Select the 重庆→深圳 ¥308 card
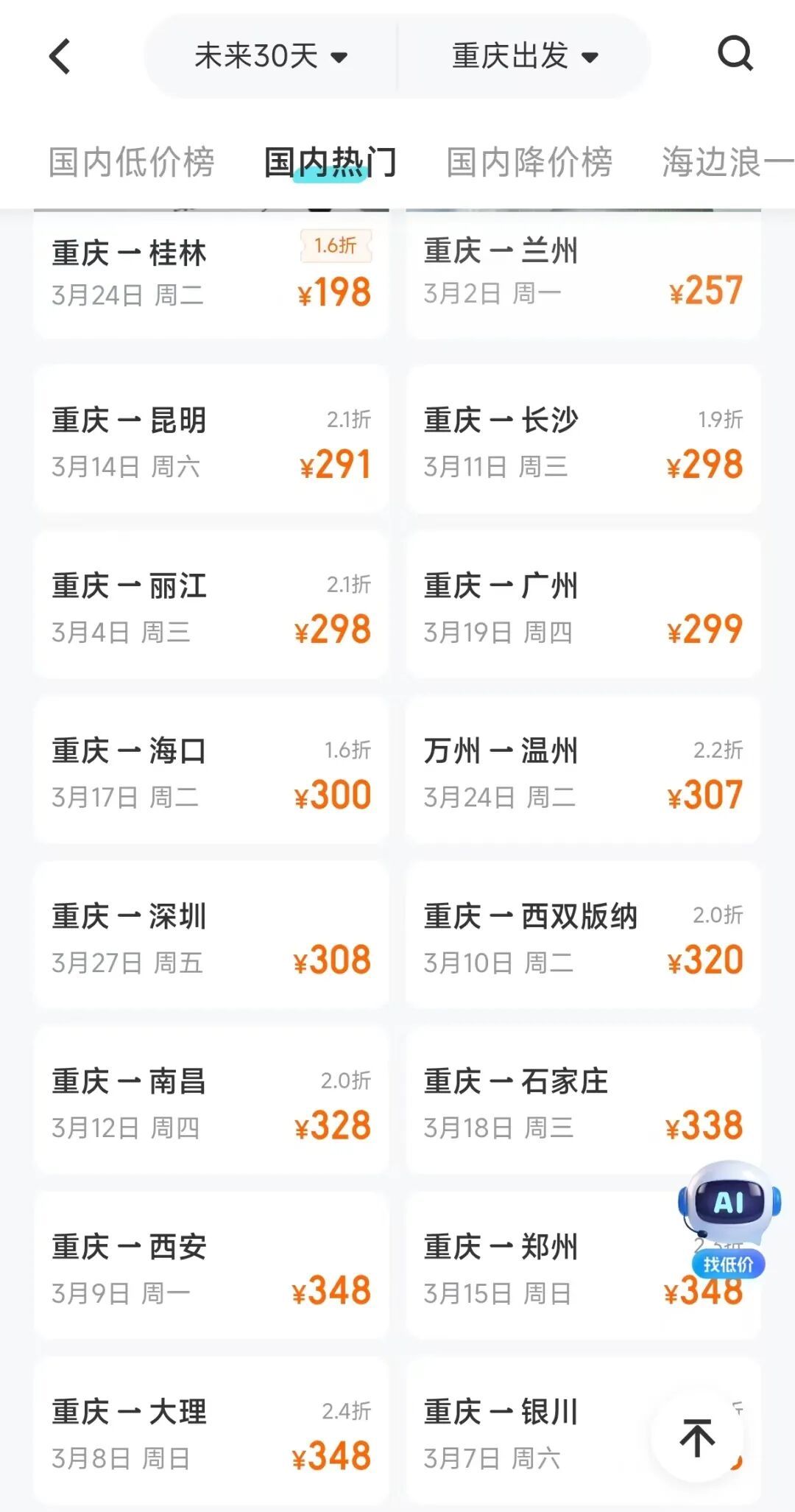Viewport: 795px width, 1512px height. 211,935
